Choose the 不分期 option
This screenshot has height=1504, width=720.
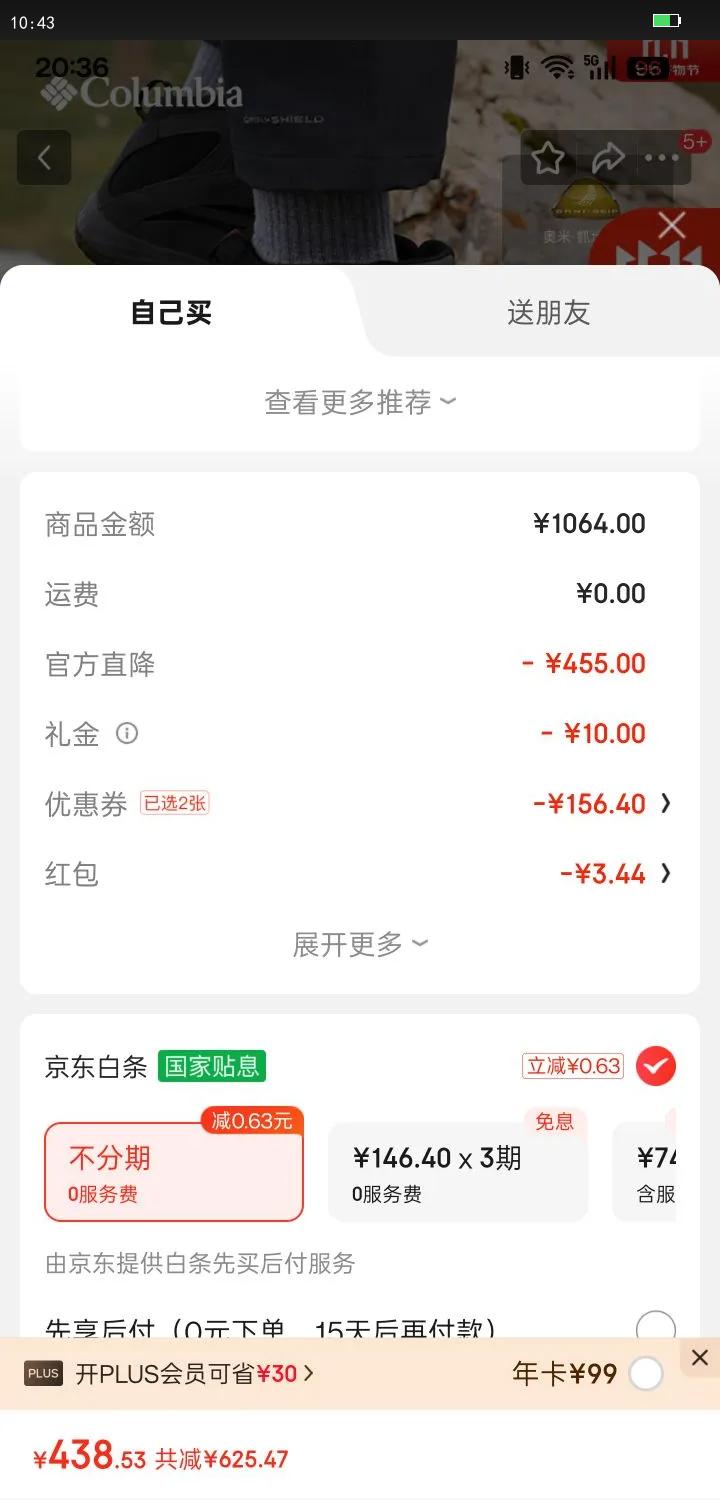pyautogui.click(x=173, y=1172)
